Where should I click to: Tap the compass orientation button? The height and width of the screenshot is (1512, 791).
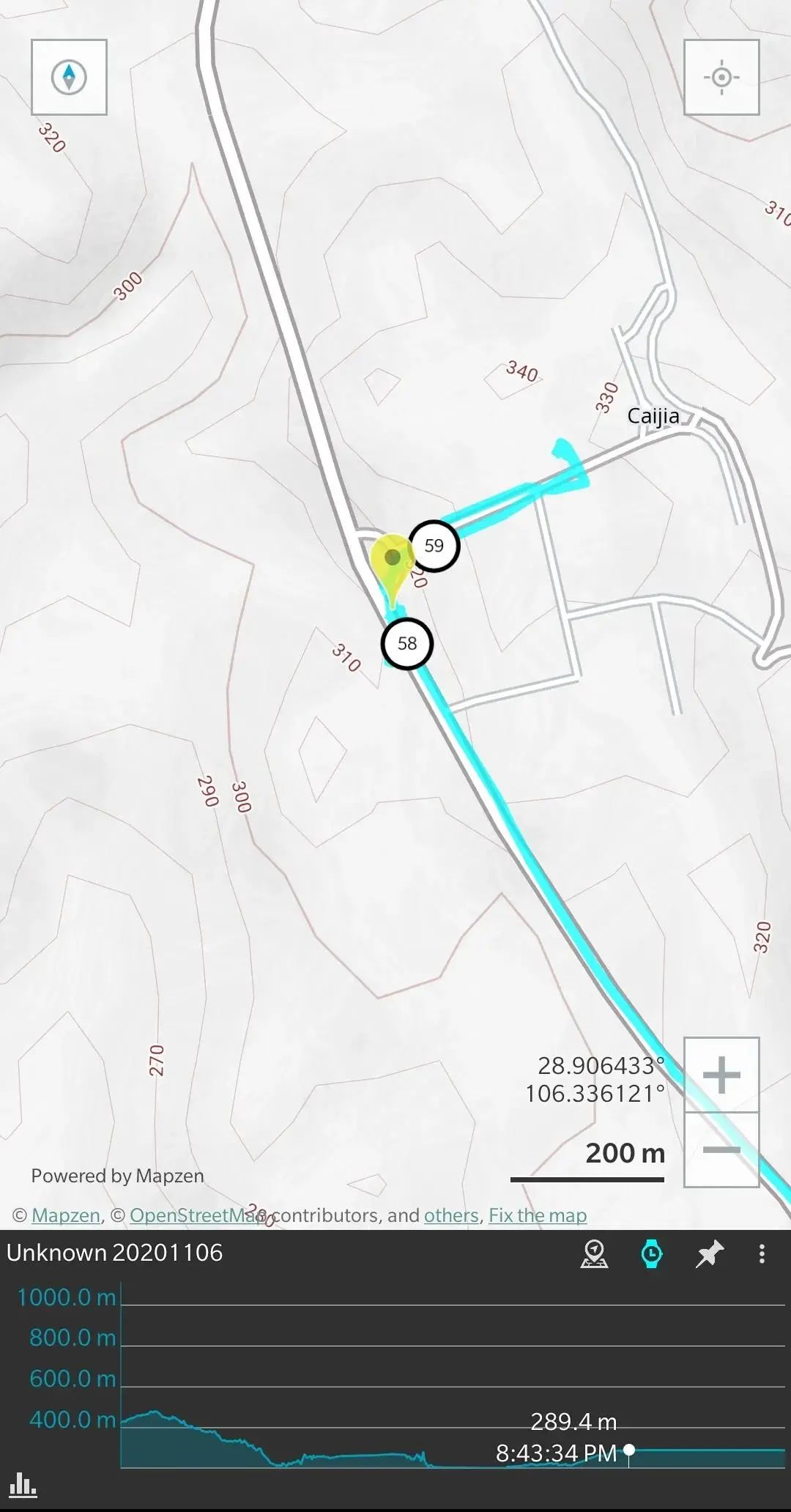69,78
